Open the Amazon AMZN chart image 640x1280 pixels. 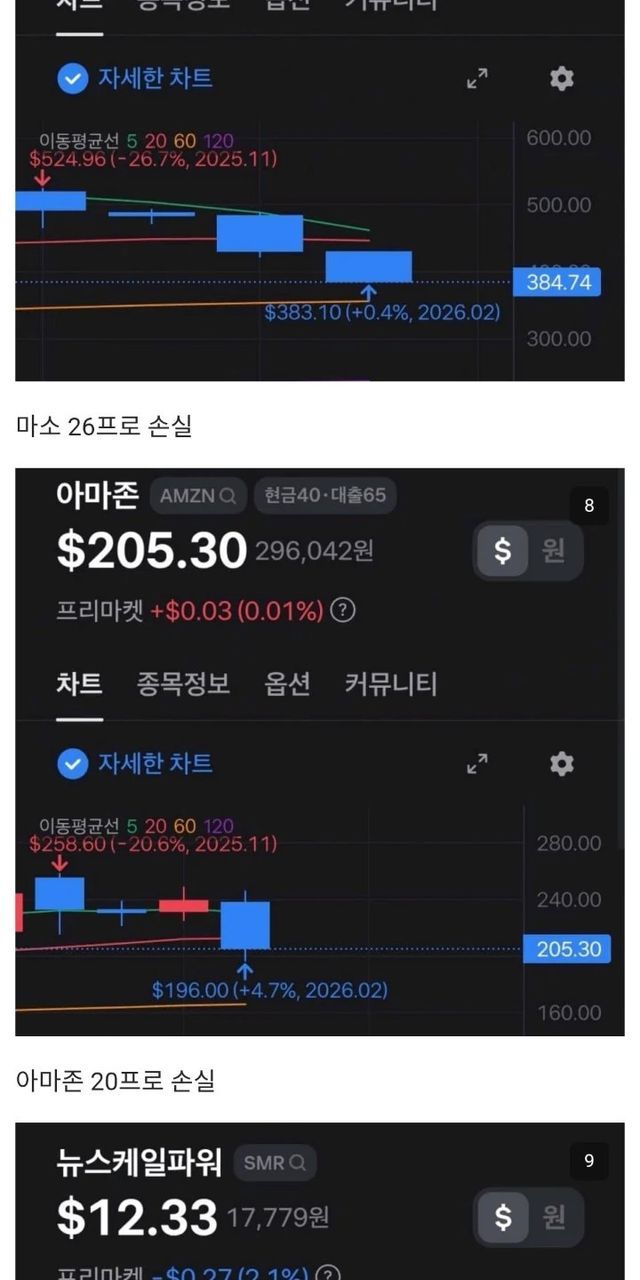[320, 752]
